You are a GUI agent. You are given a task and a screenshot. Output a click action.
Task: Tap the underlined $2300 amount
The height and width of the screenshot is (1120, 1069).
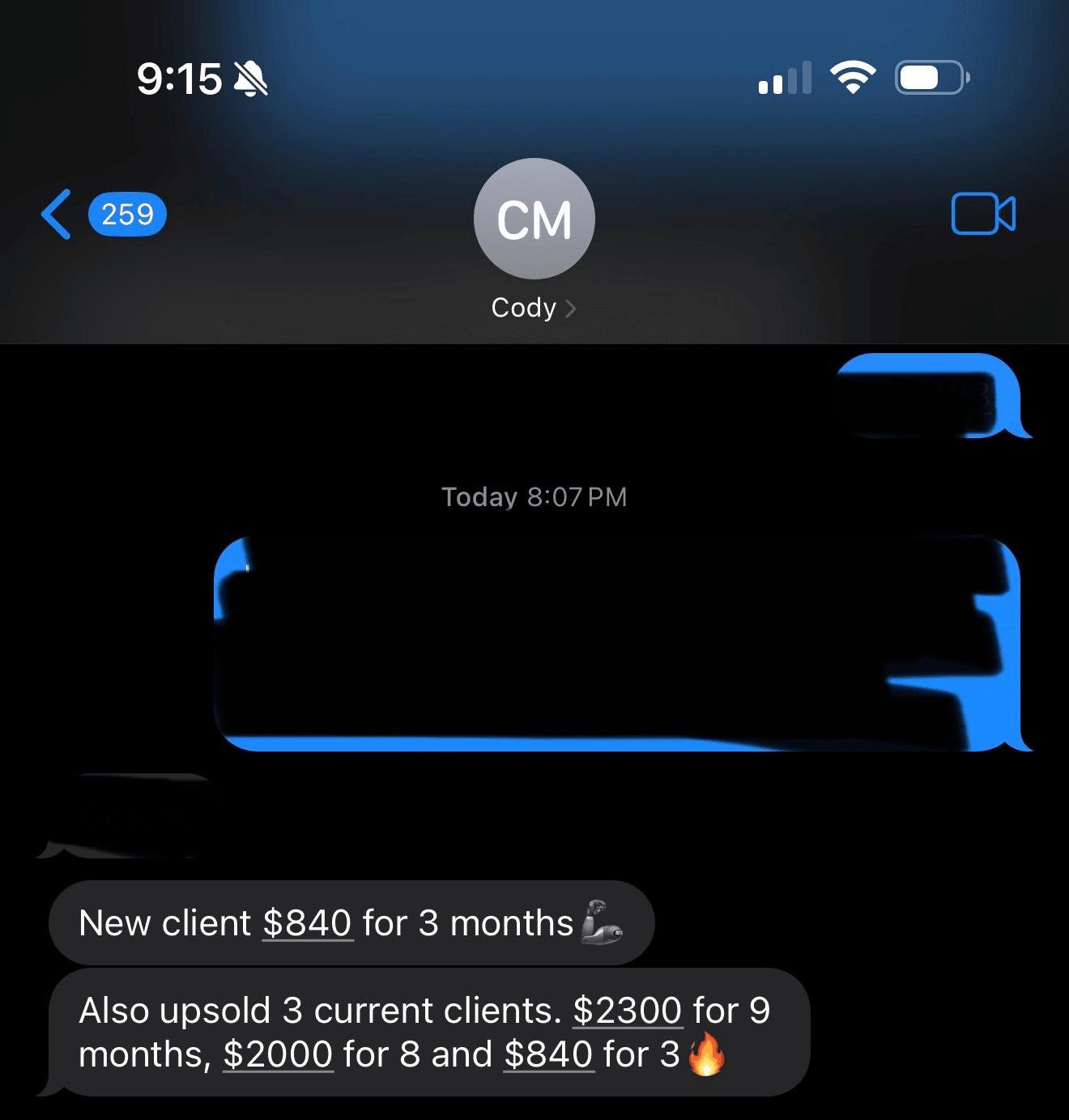pos(627,1011)
